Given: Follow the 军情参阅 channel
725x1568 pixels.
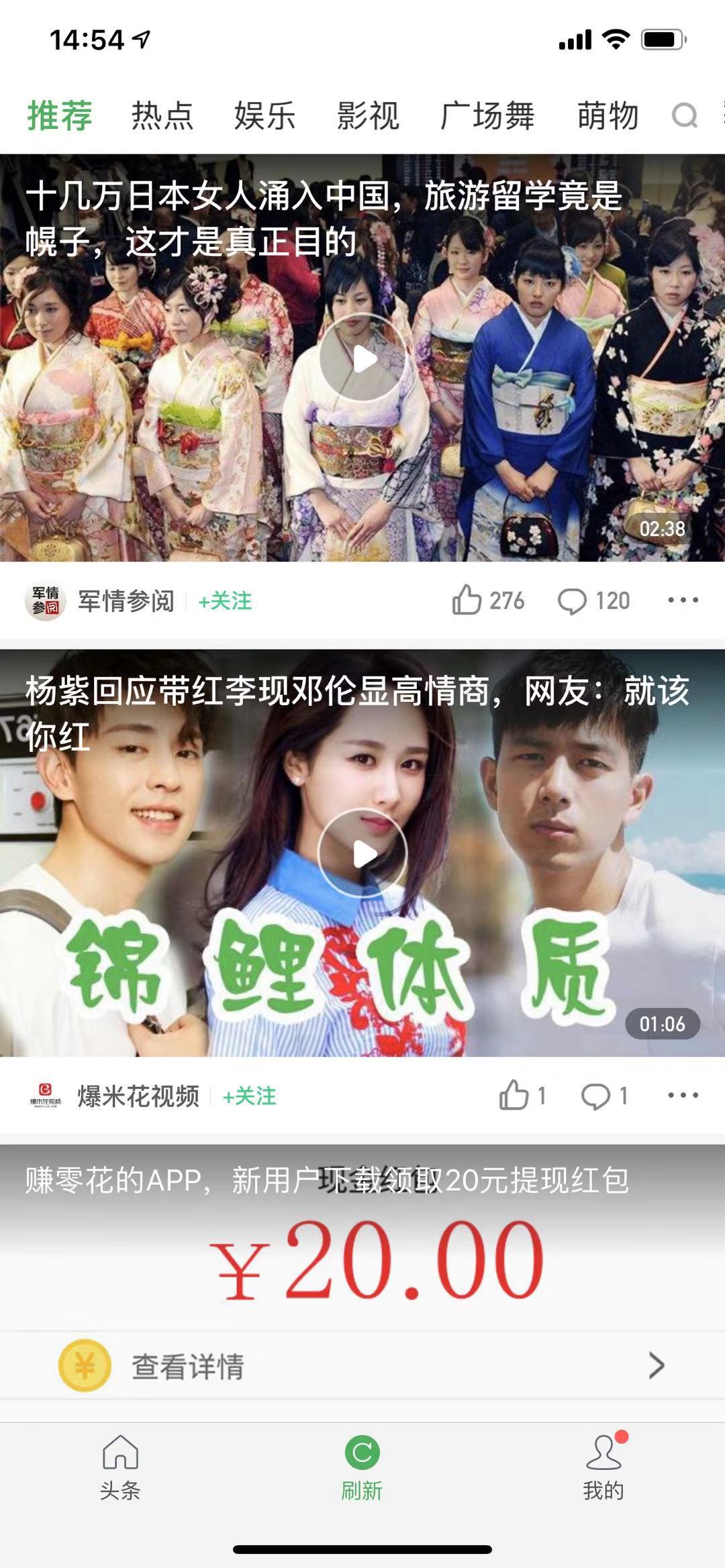Looking at the screenshot, I should pos(225,600).
